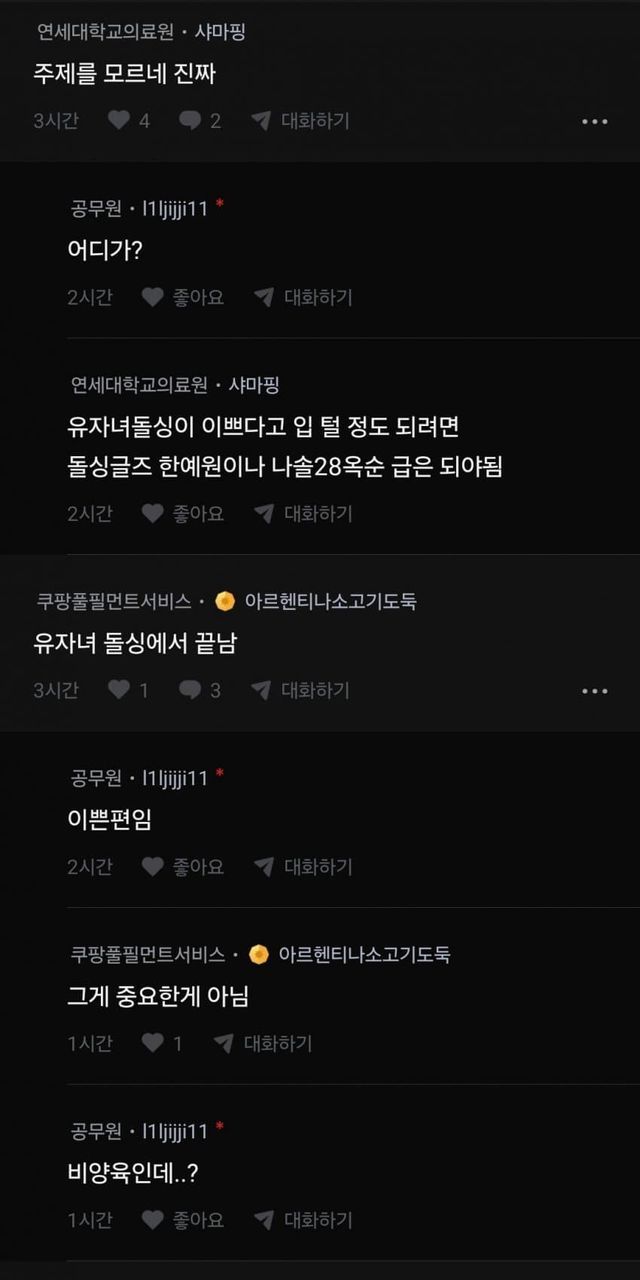Open overflow menu for '주제를 모르네 진짜' comment
Viewport: 640px width, 1280px height.
(x=594, y=121)
